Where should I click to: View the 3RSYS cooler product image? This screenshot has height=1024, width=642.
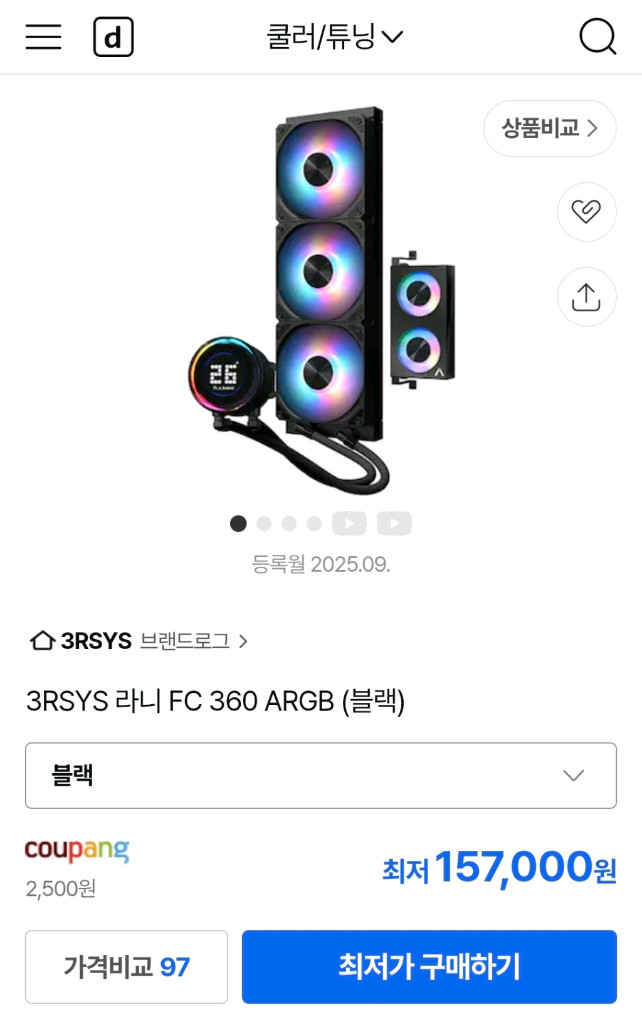pyautogui.click(x=322, y=300)
